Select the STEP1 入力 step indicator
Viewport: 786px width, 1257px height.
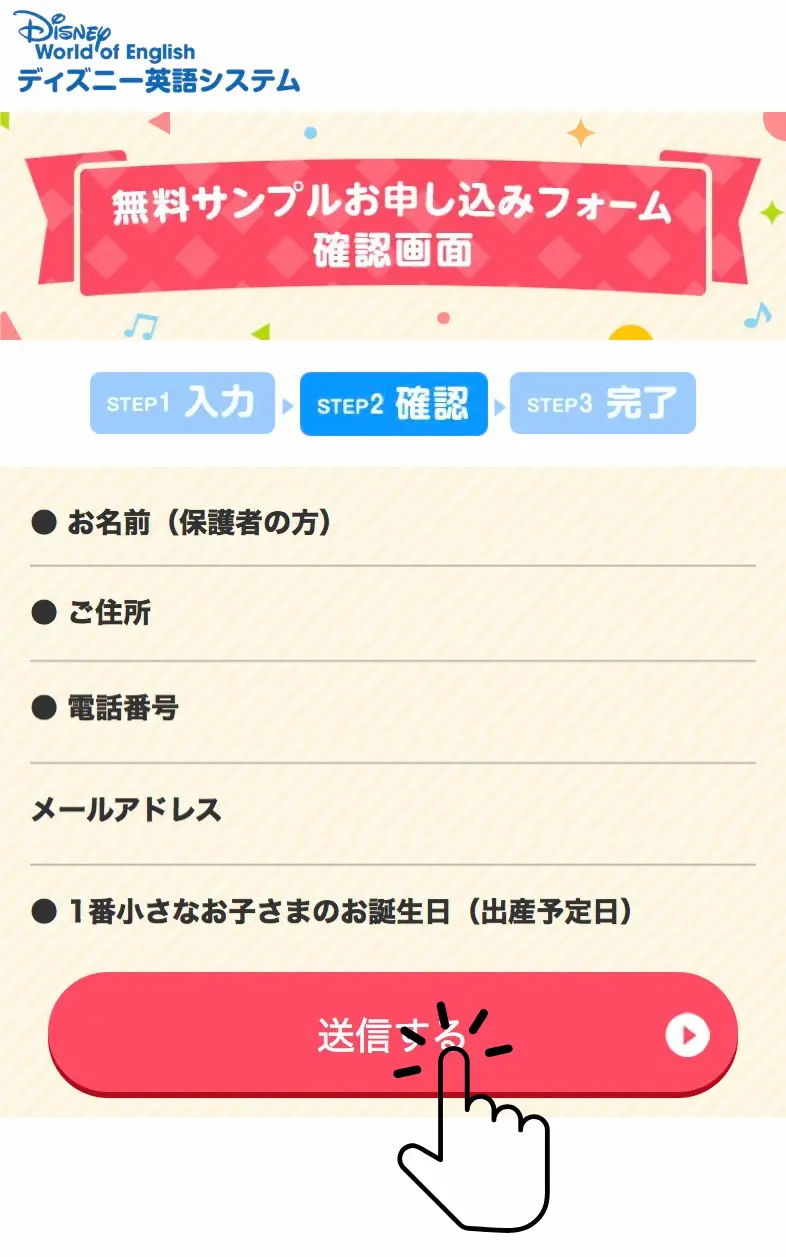click(181, 403)
